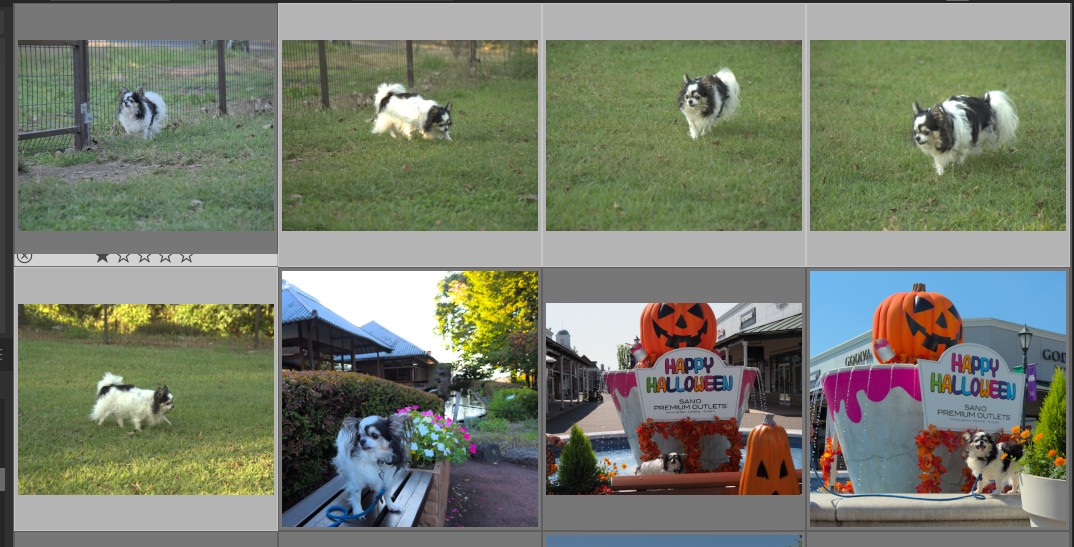1074x547 pixels.
Task: Open the close-up photo of dog trotting on grass
Action: tap(938, 135)
